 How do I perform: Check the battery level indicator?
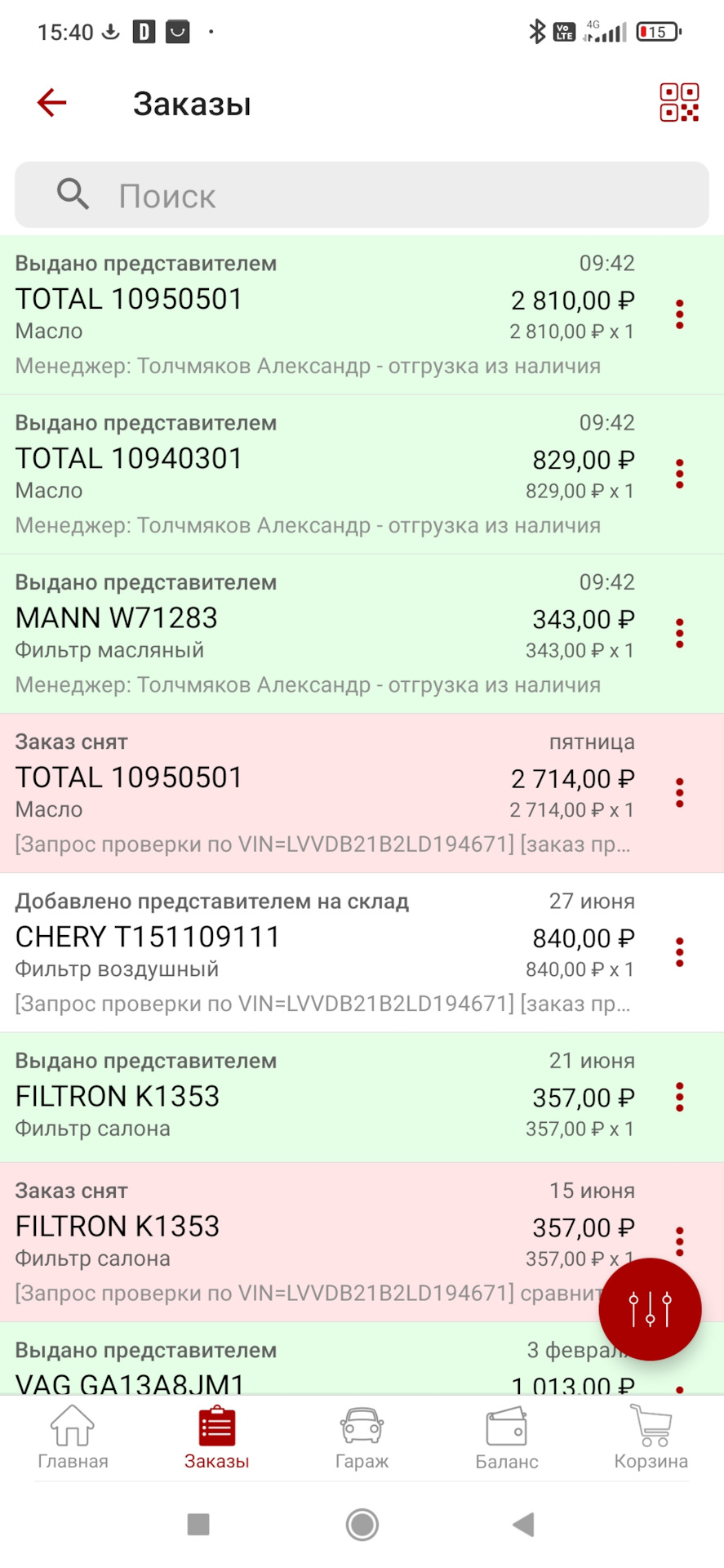(x=658, y=32)
